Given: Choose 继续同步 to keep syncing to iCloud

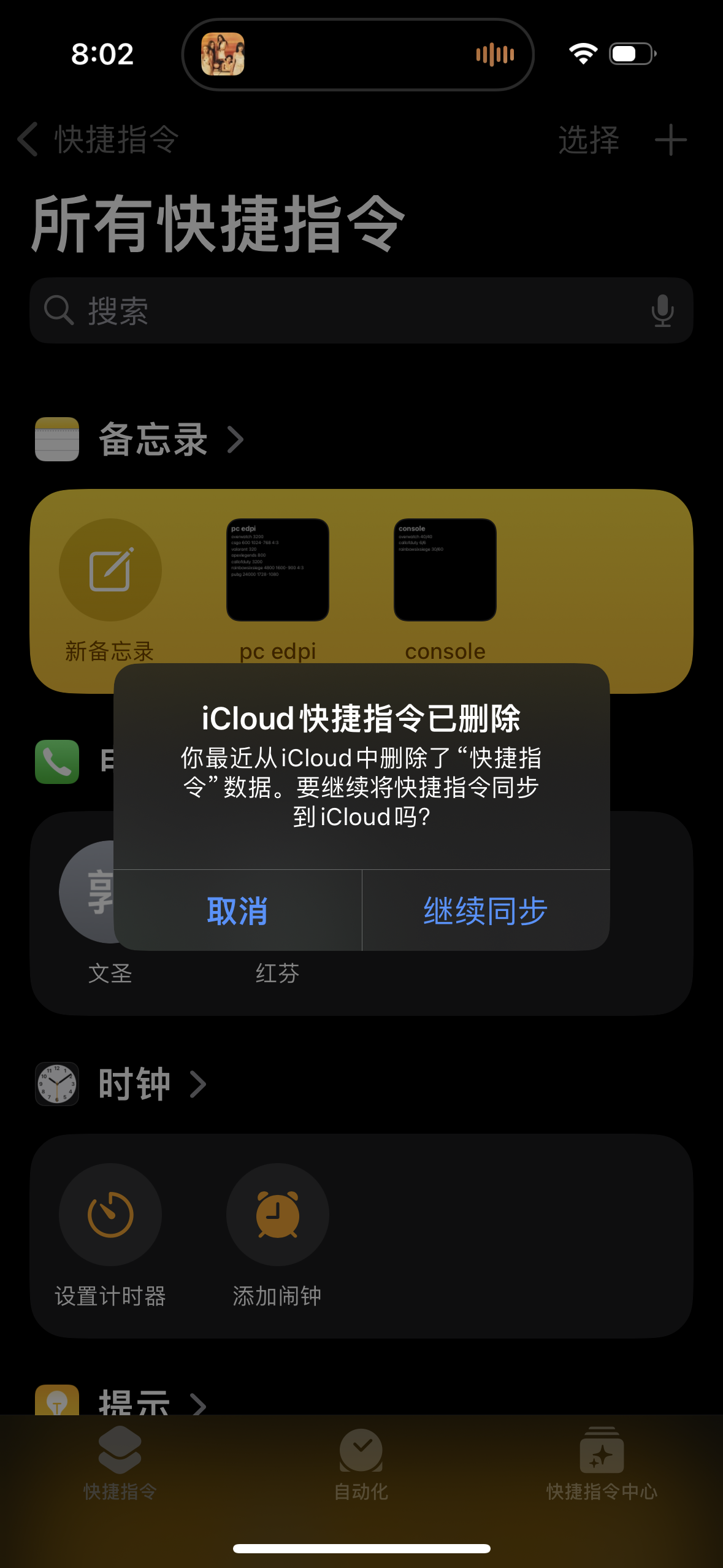Looking at the screenshot, I should coord(486,911).
